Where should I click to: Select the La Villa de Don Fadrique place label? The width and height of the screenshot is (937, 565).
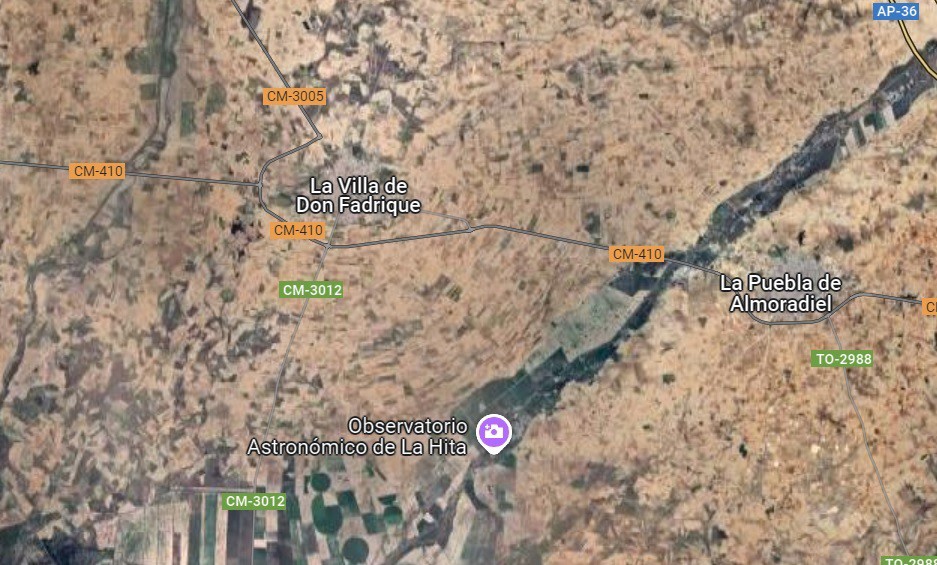coord(358,196)
